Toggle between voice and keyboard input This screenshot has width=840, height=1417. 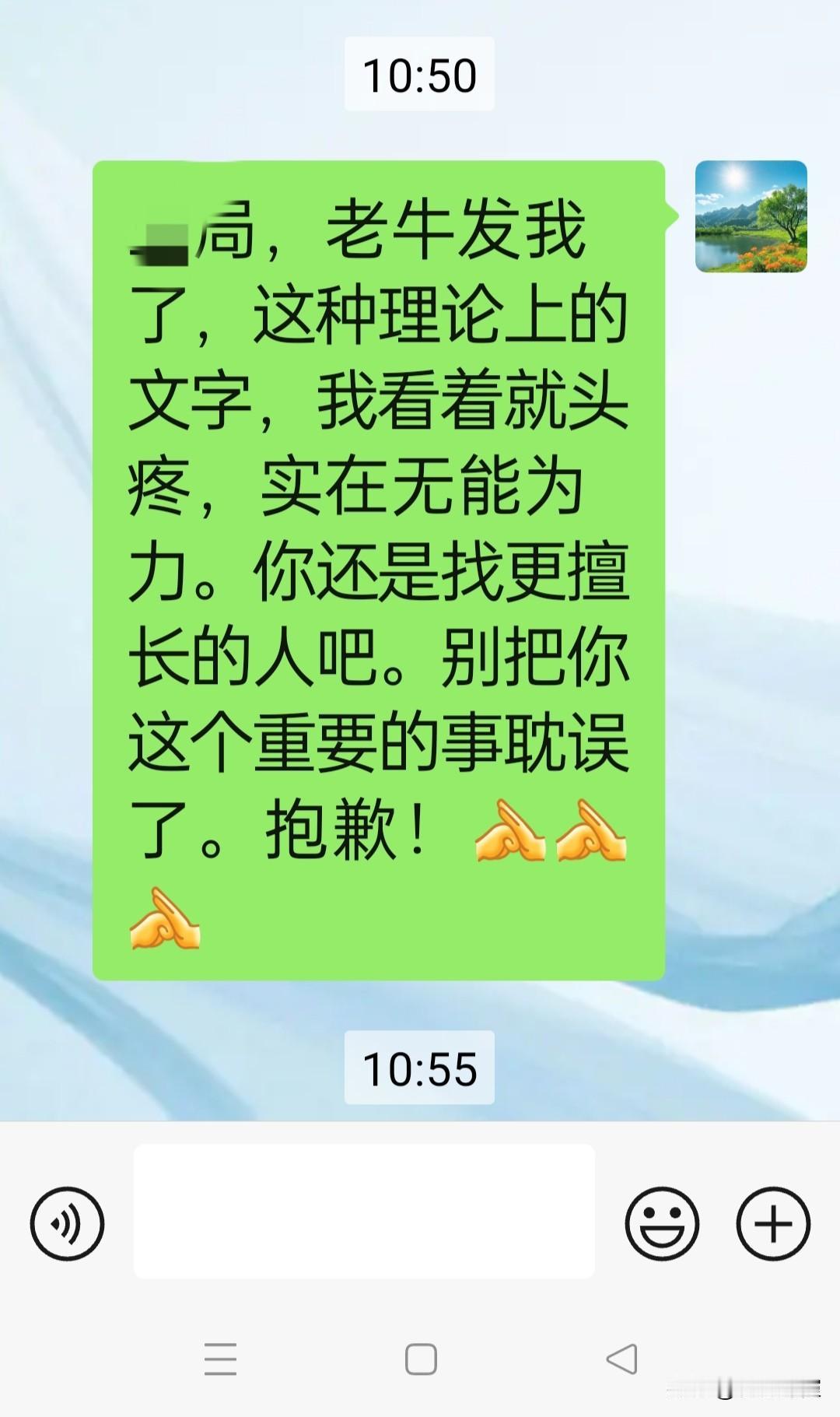point(66,1223)
